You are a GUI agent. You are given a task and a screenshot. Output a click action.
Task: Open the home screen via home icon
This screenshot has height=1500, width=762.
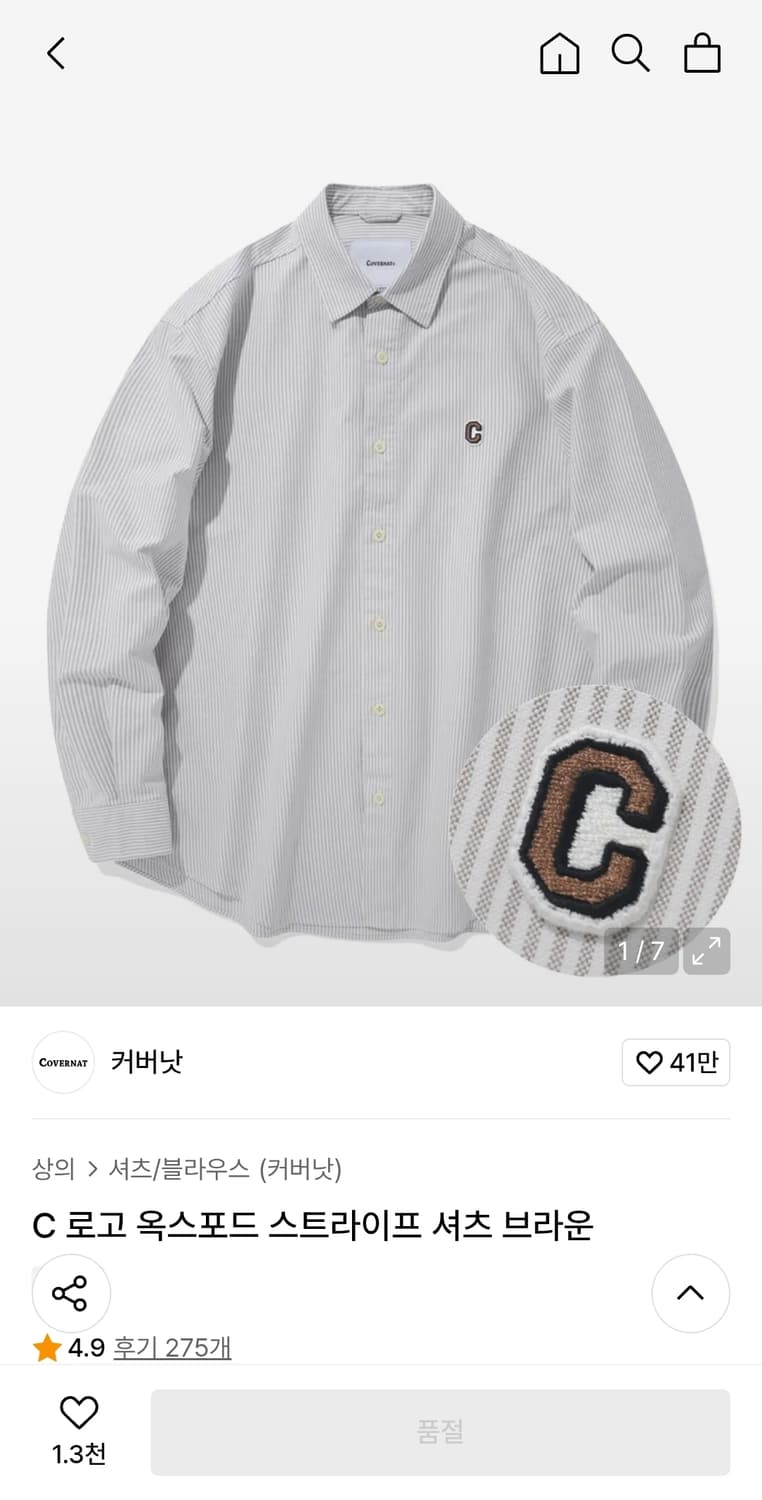pos(559,54)
